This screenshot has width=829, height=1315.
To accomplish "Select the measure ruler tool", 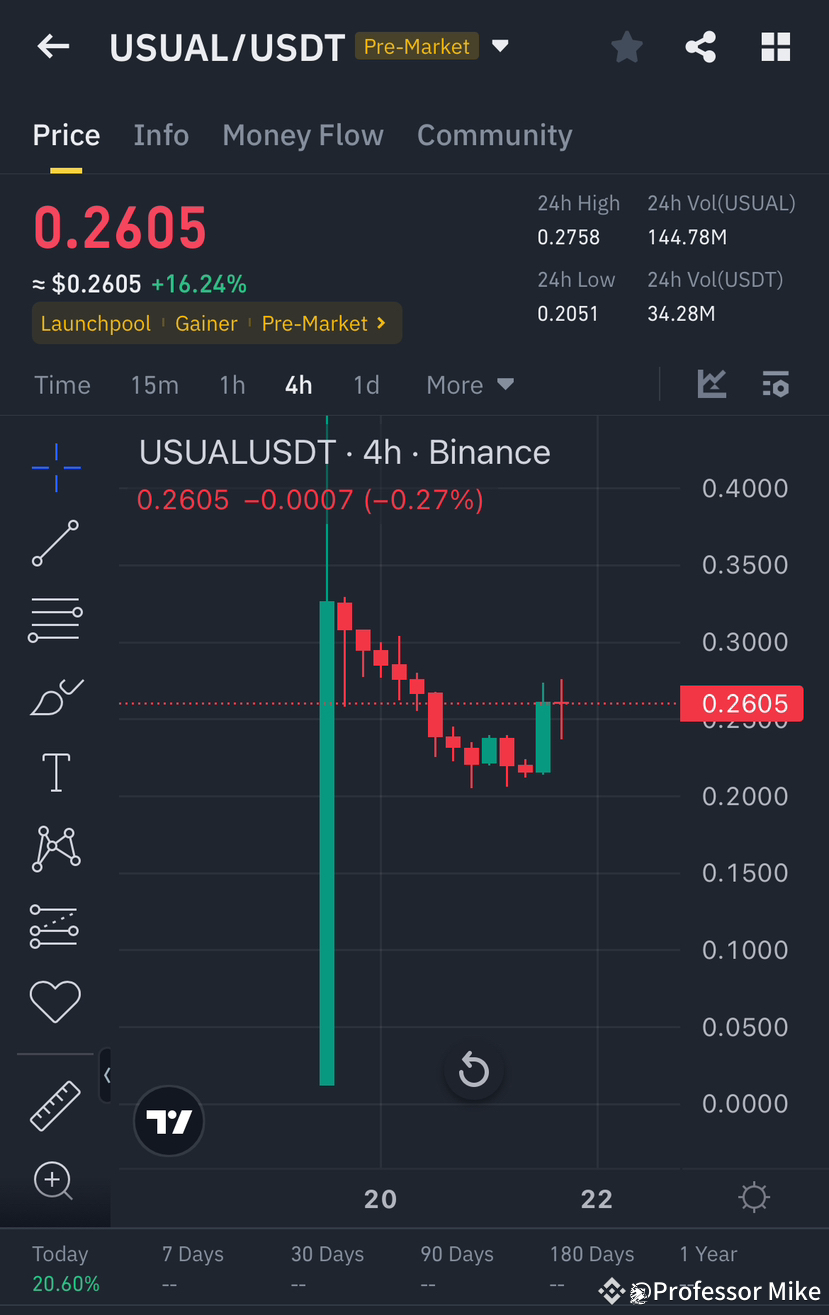I will (x=55, y=1107).
